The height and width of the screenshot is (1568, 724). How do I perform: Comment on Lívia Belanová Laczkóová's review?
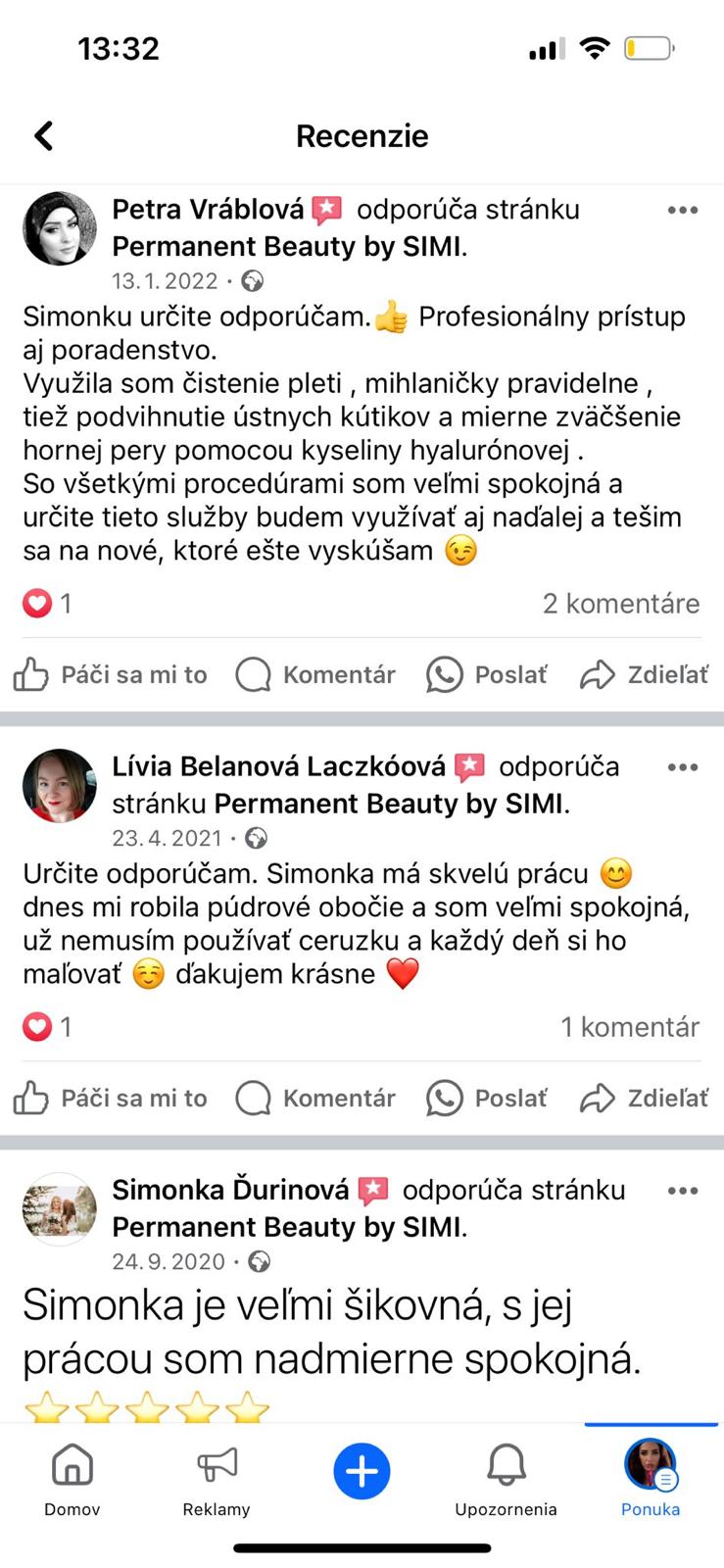point(315,1099)
